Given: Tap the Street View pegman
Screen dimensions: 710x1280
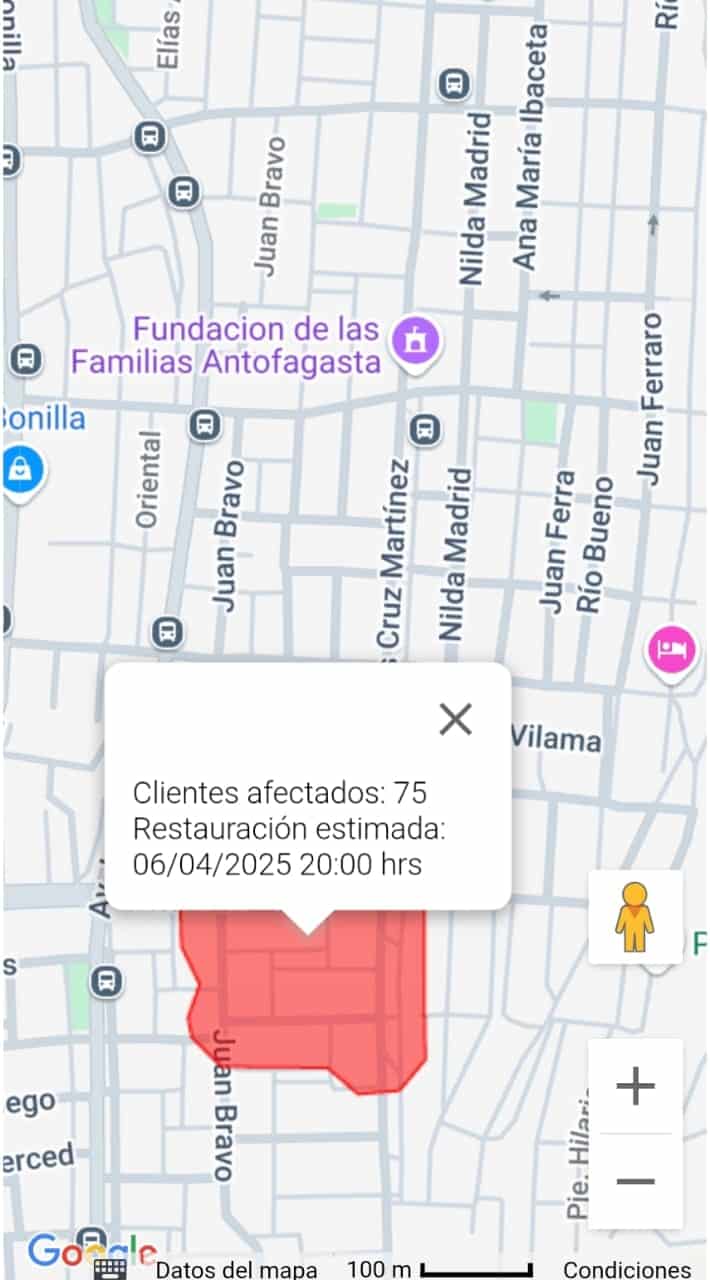Looking at the screenshot, I should click(635, 917).
